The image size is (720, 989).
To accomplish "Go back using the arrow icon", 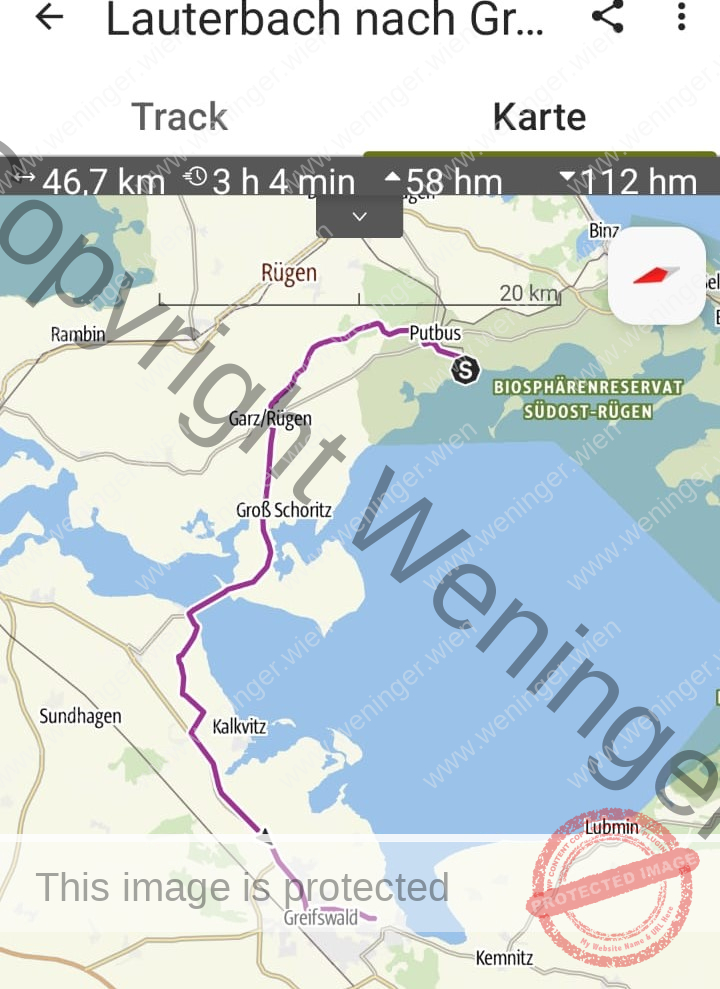I will [48, 18].
